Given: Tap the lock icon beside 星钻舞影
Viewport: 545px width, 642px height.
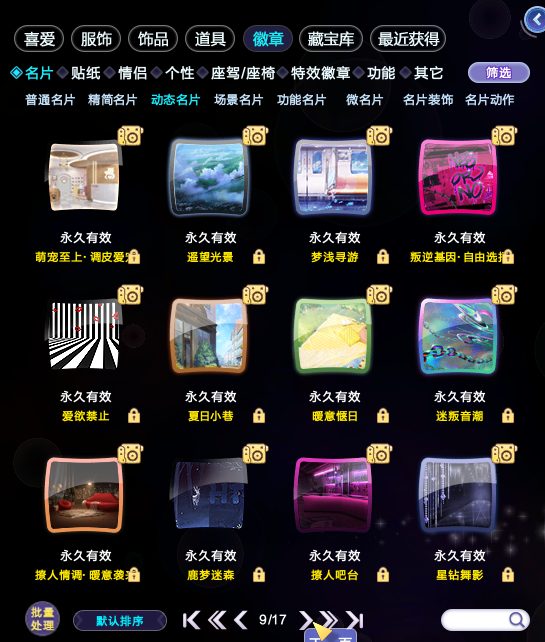Looking at the screenshot, I should click(x=508, y=575).
